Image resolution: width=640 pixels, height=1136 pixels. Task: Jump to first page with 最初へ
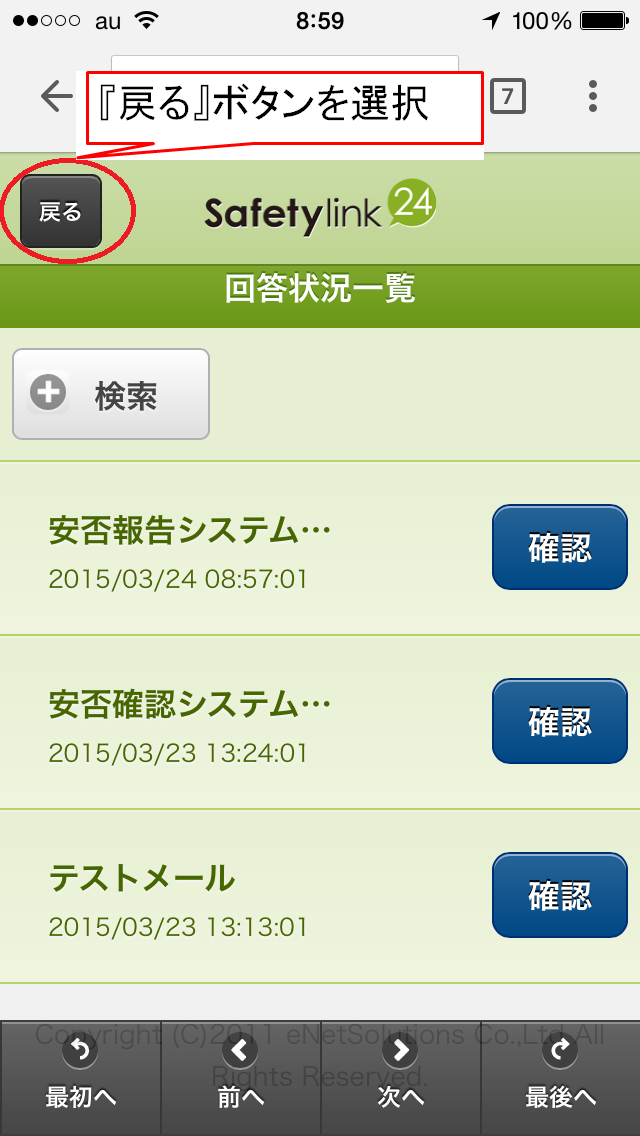[80, 1076]
